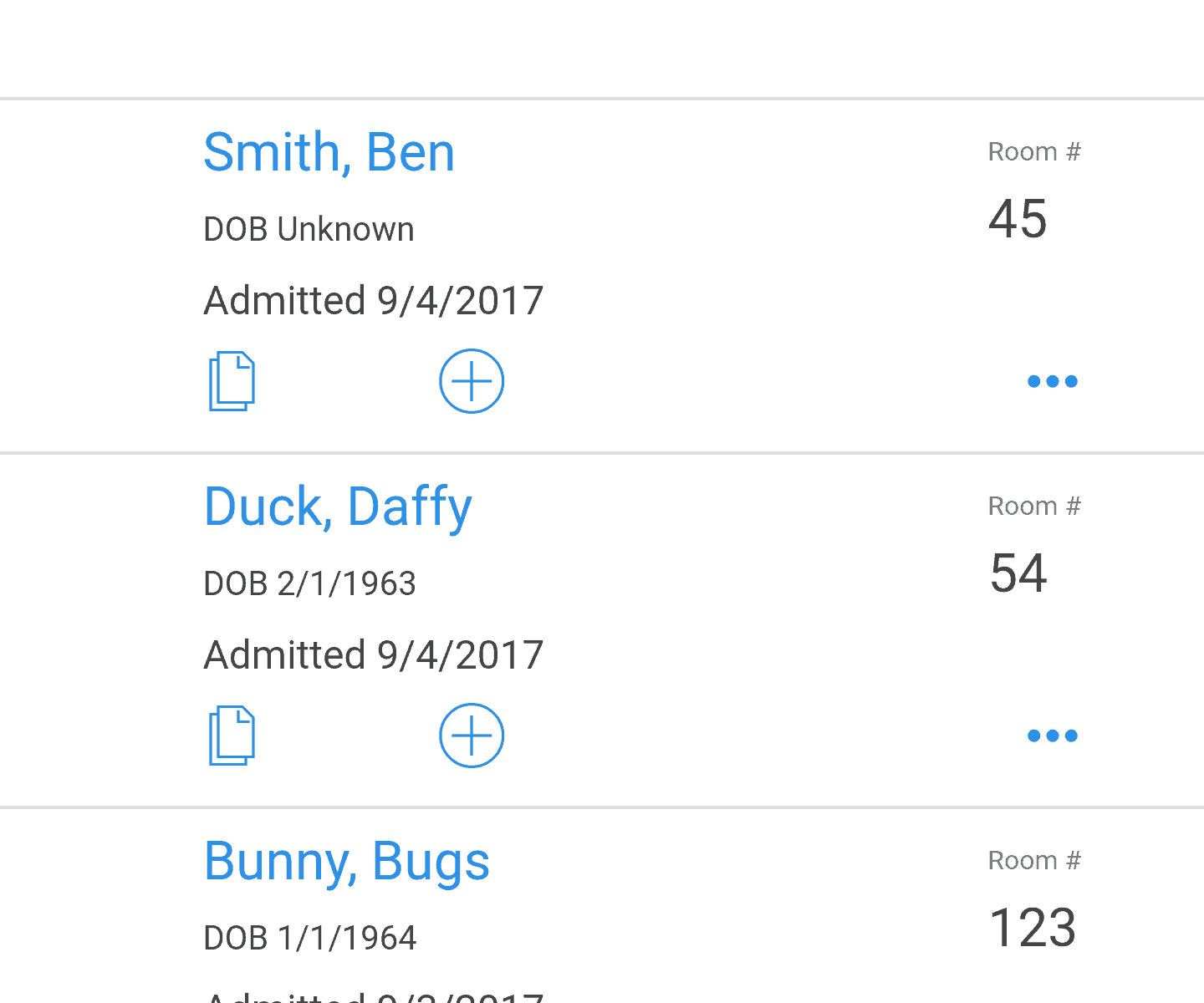
Task: View documents for Duck, Daffy
Action: point(232,736)
